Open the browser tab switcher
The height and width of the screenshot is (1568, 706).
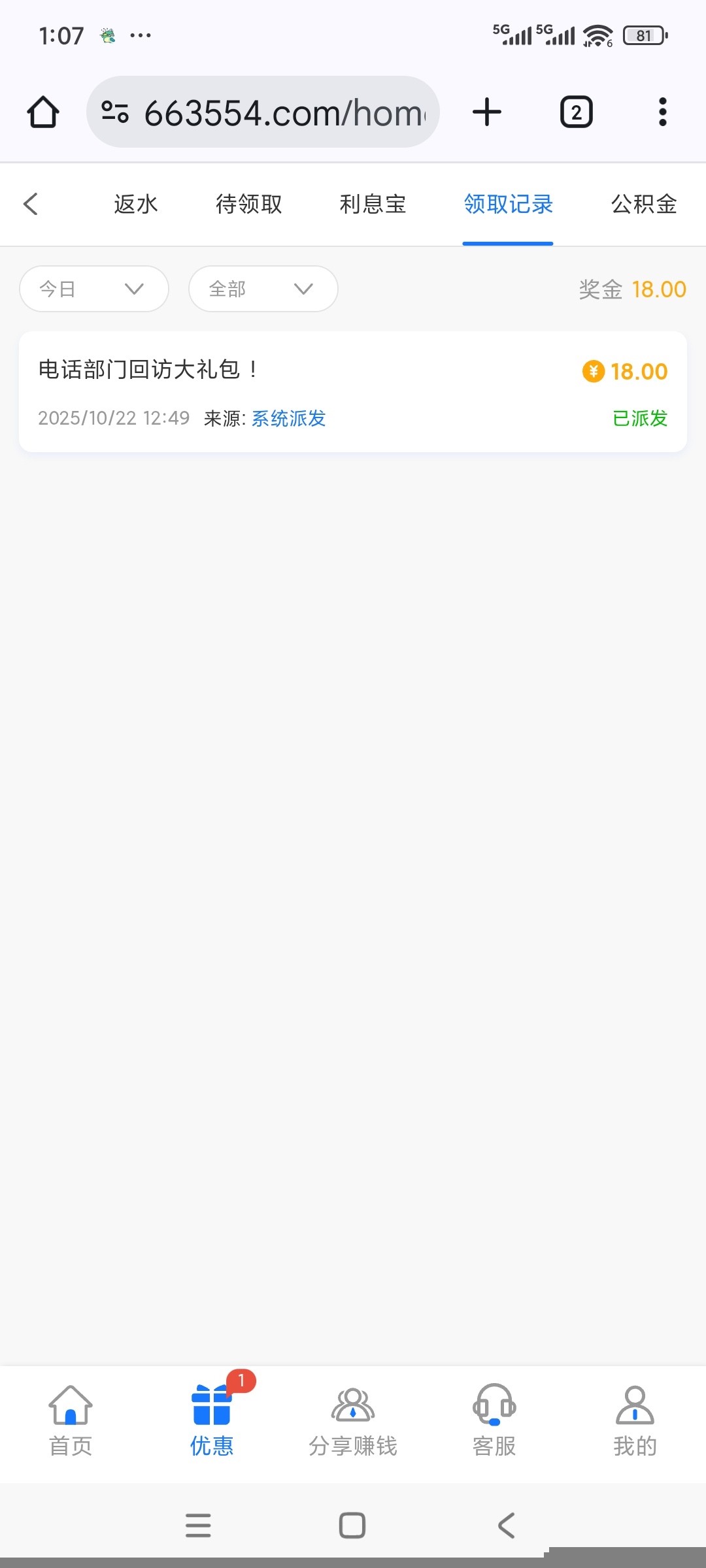576,112
